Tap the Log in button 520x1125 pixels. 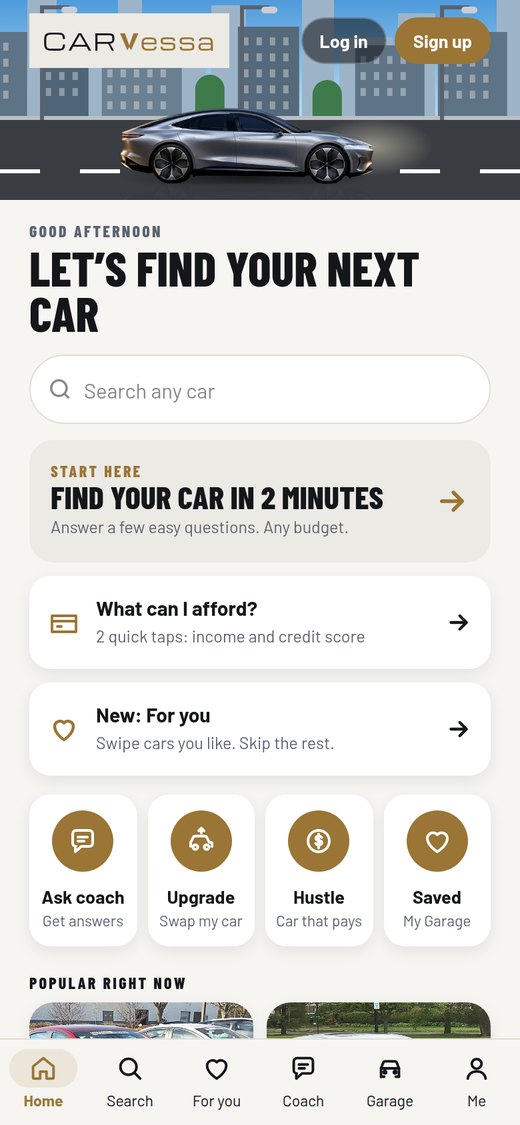click(x=344, y=42)
